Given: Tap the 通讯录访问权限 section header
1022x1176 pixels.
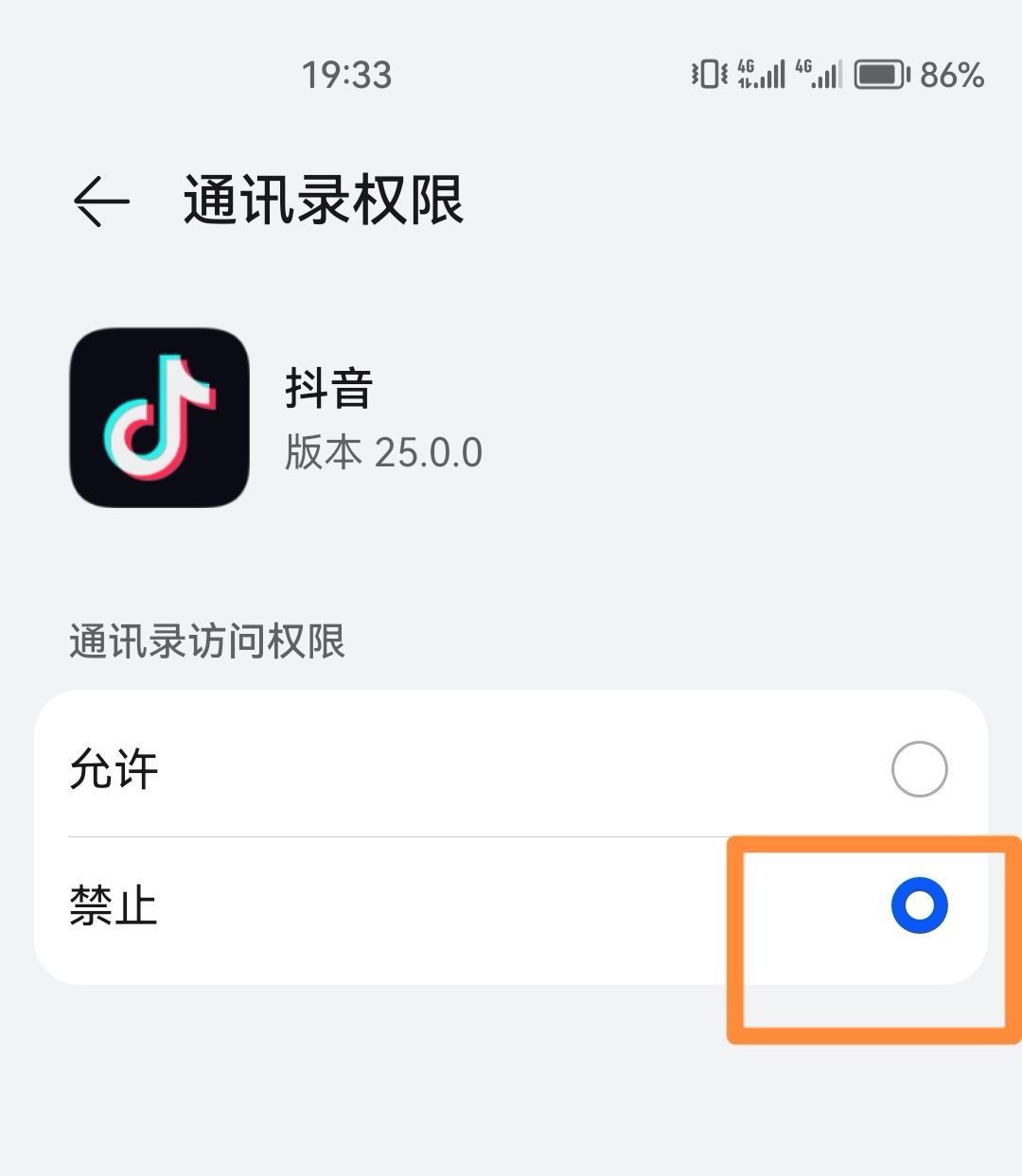Looking at the screenshot, I should click(206, 641).
